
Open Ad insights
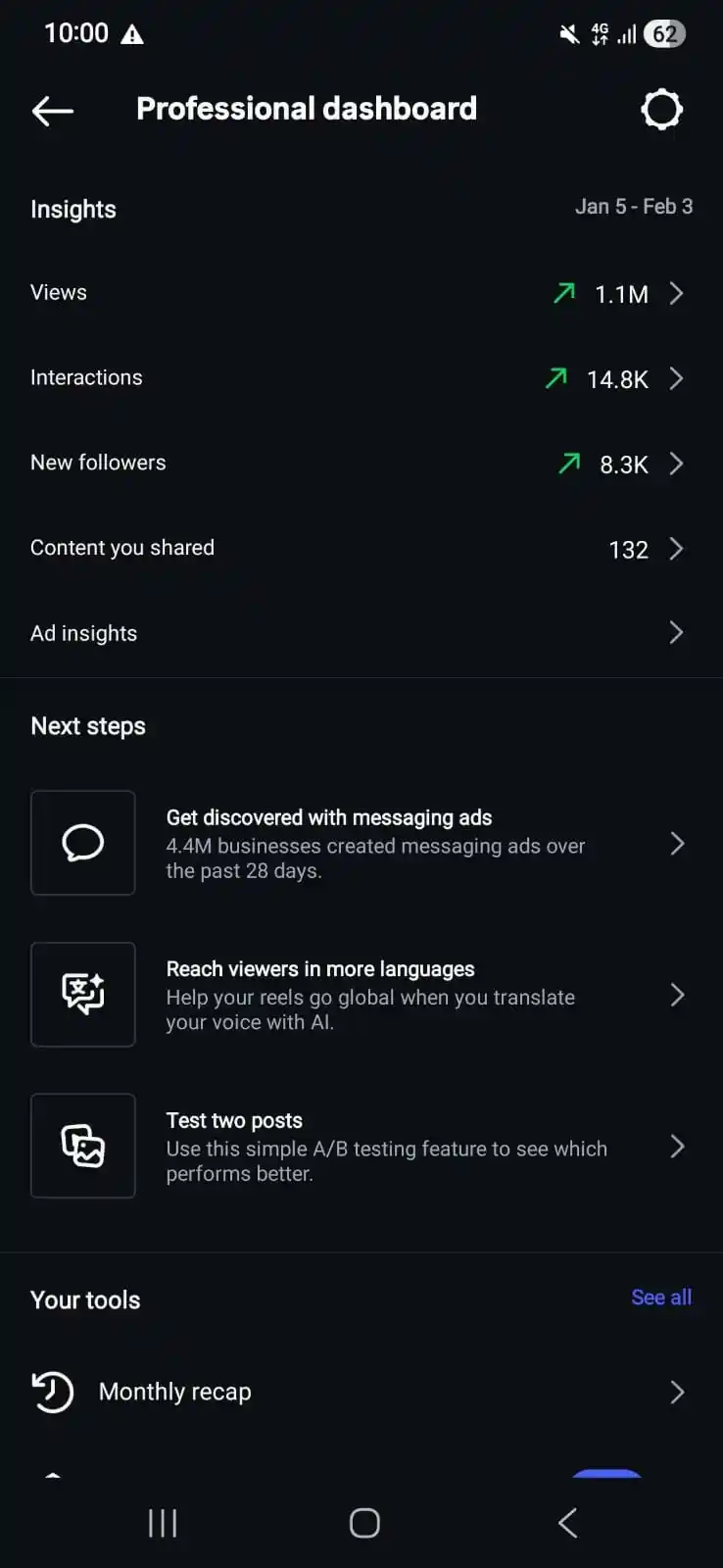click(x=361, y=633)
